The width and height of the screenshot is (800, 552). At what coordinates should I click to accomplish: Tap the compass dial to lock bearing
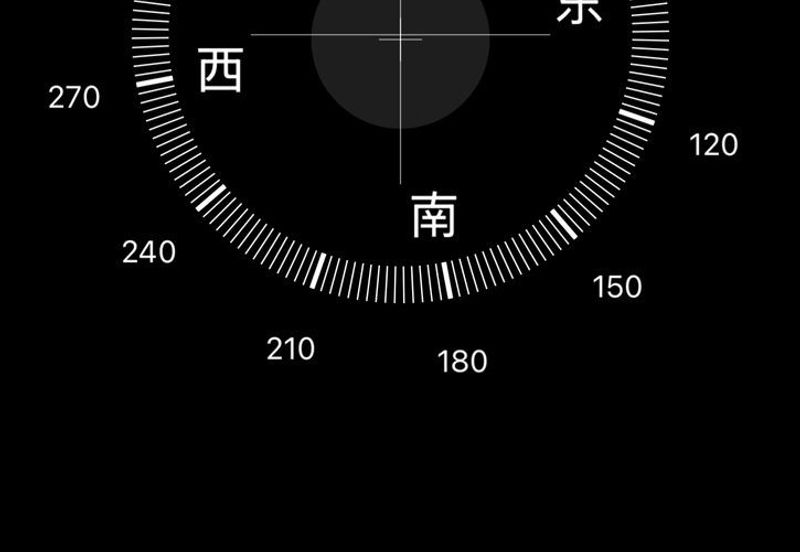point(400,150)
